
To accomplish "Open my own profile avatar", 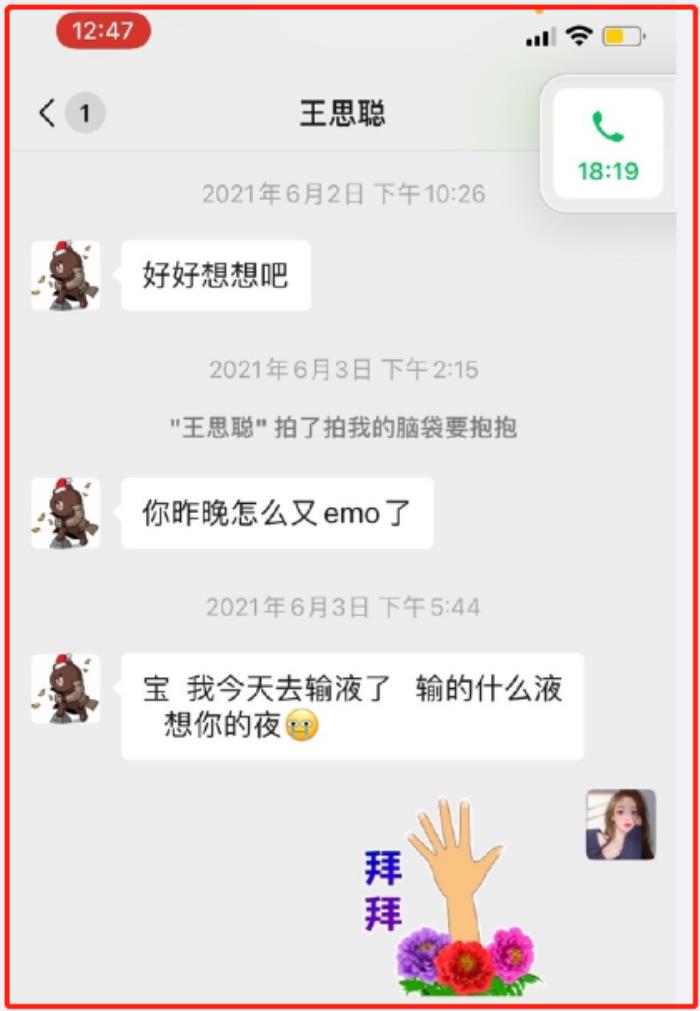I will pos(620,824).
